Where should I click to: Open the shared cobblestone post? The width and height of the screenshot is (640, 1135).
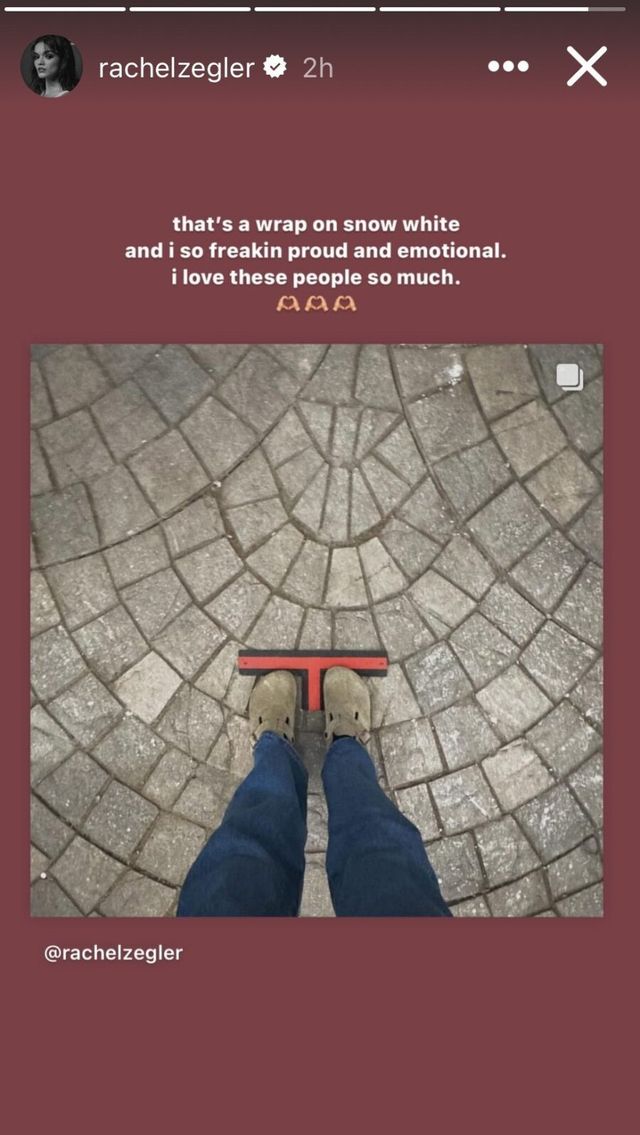pyautogui.click(x=316, y=630)
